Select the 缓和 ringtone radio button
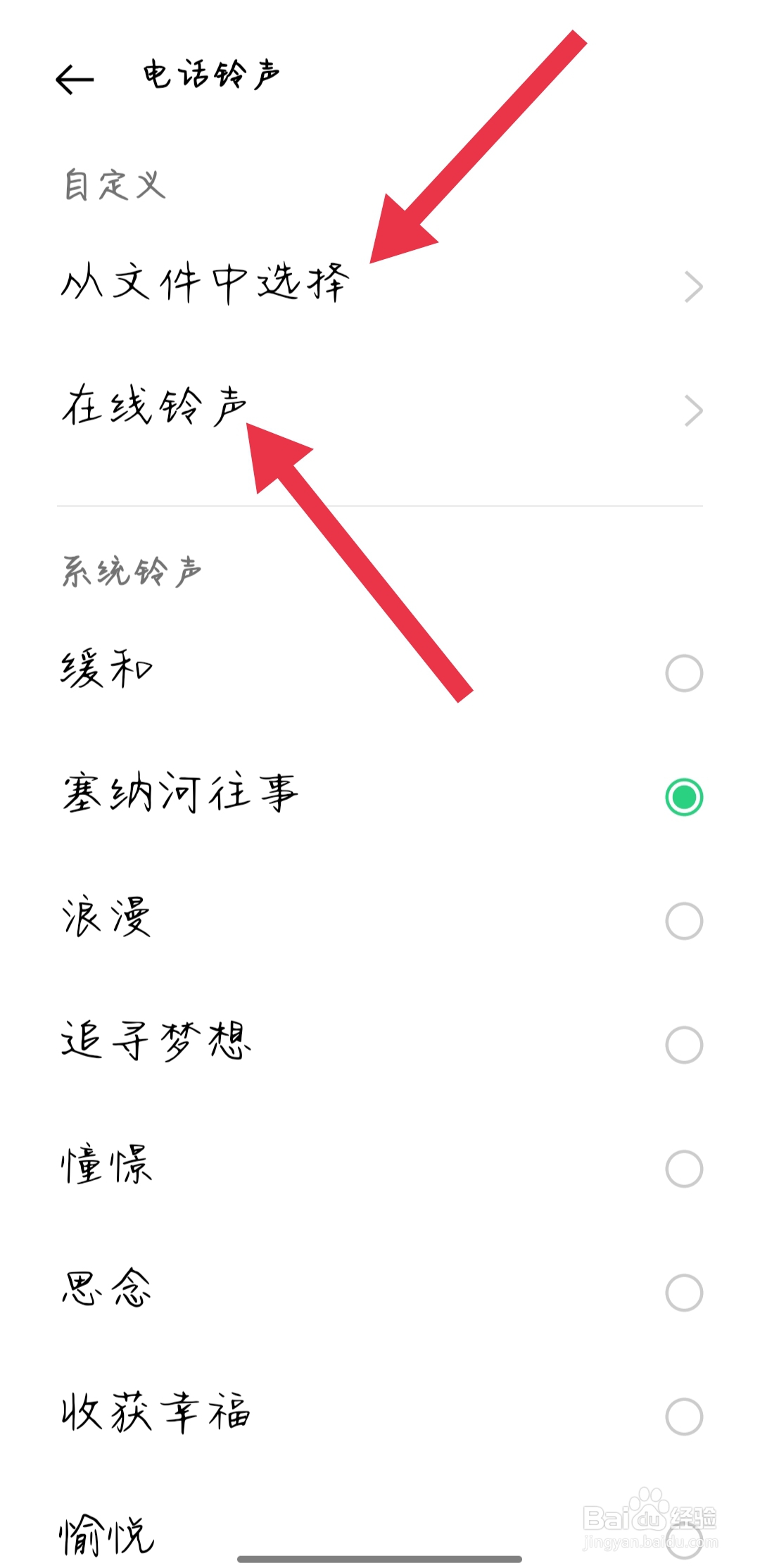This screenshot has height=1568, width=760. (683, 671)
